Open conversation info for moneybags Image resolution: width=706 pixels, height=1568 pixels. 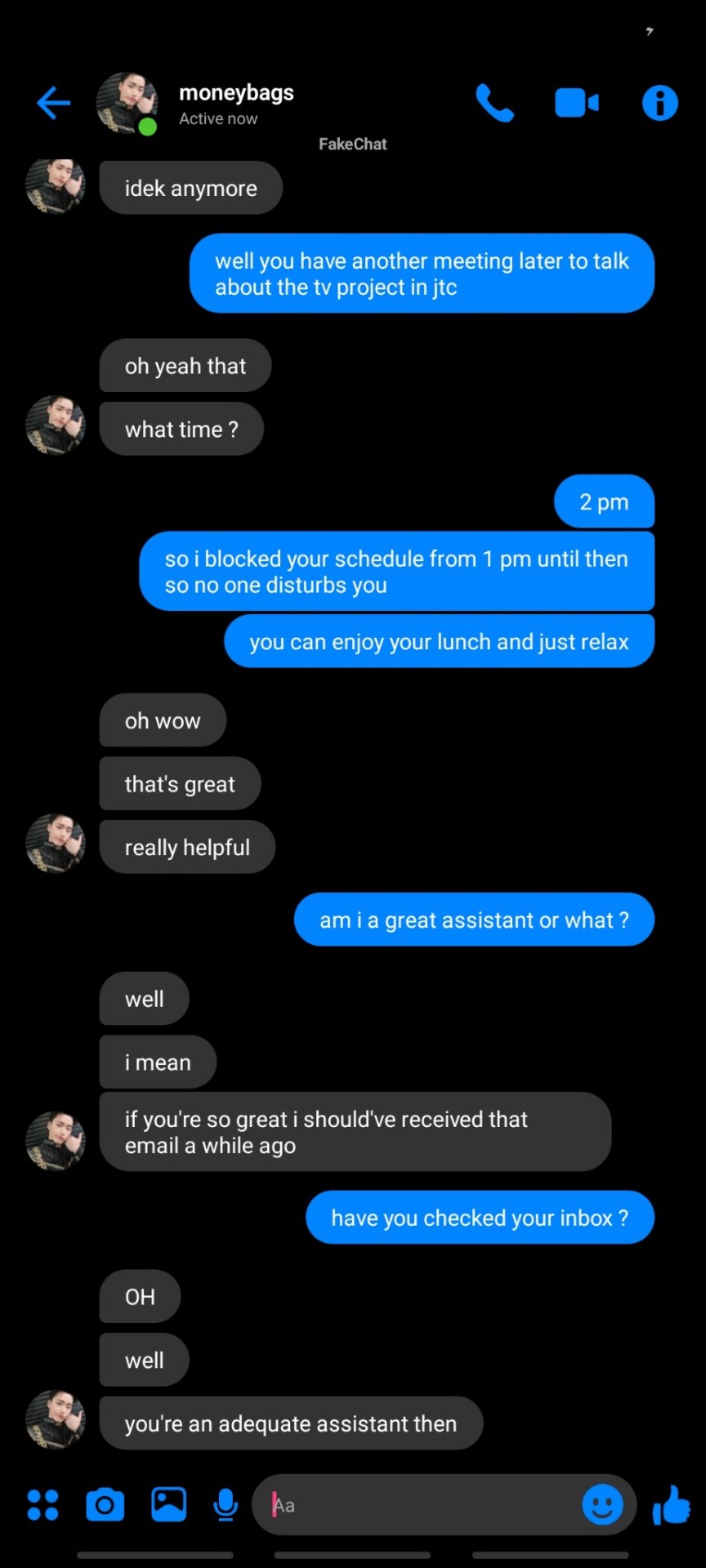coord(659,103)
